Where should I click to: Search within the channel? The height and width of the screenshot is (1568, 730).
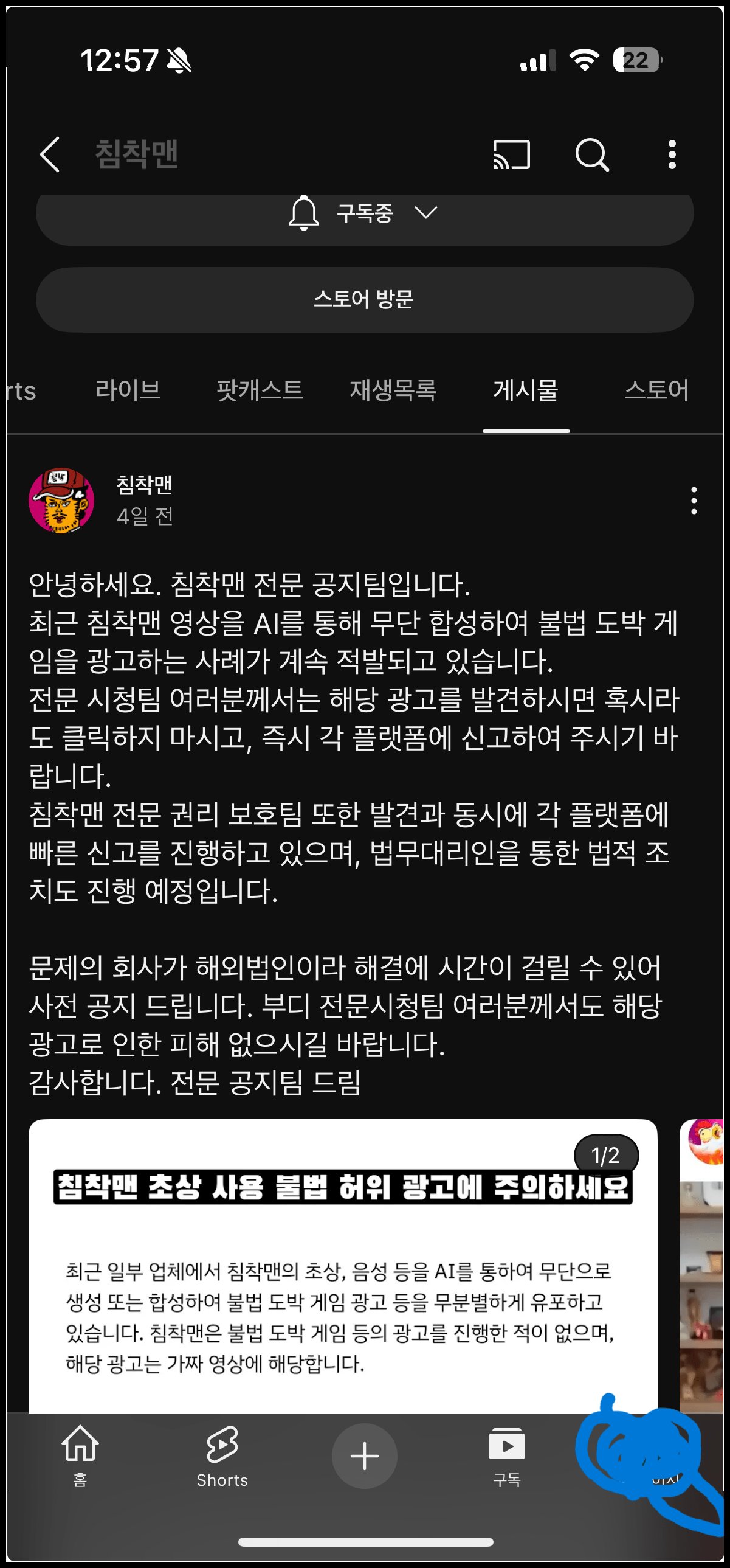pos(591,154)
